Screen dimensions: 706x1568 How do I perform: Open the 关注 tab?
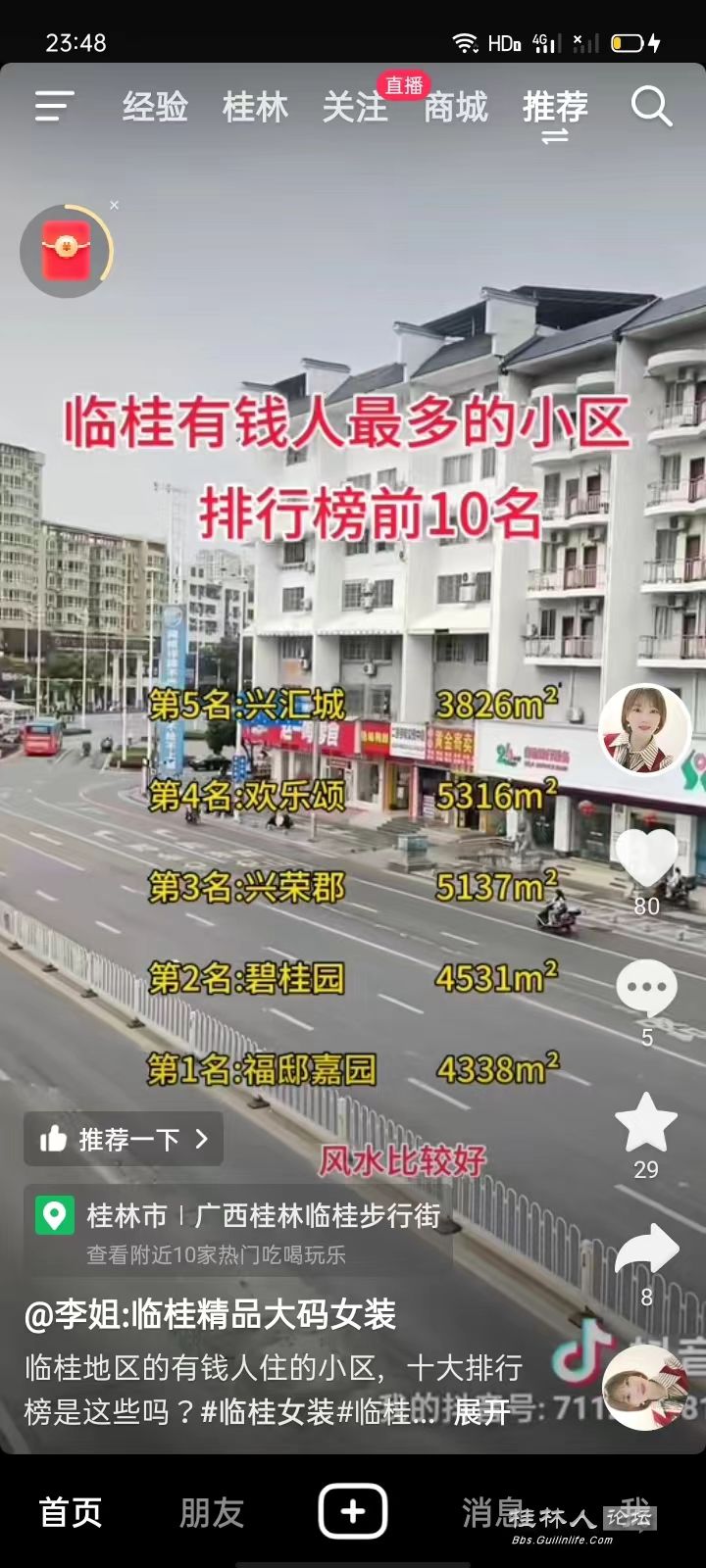click(x=355, y=106)
